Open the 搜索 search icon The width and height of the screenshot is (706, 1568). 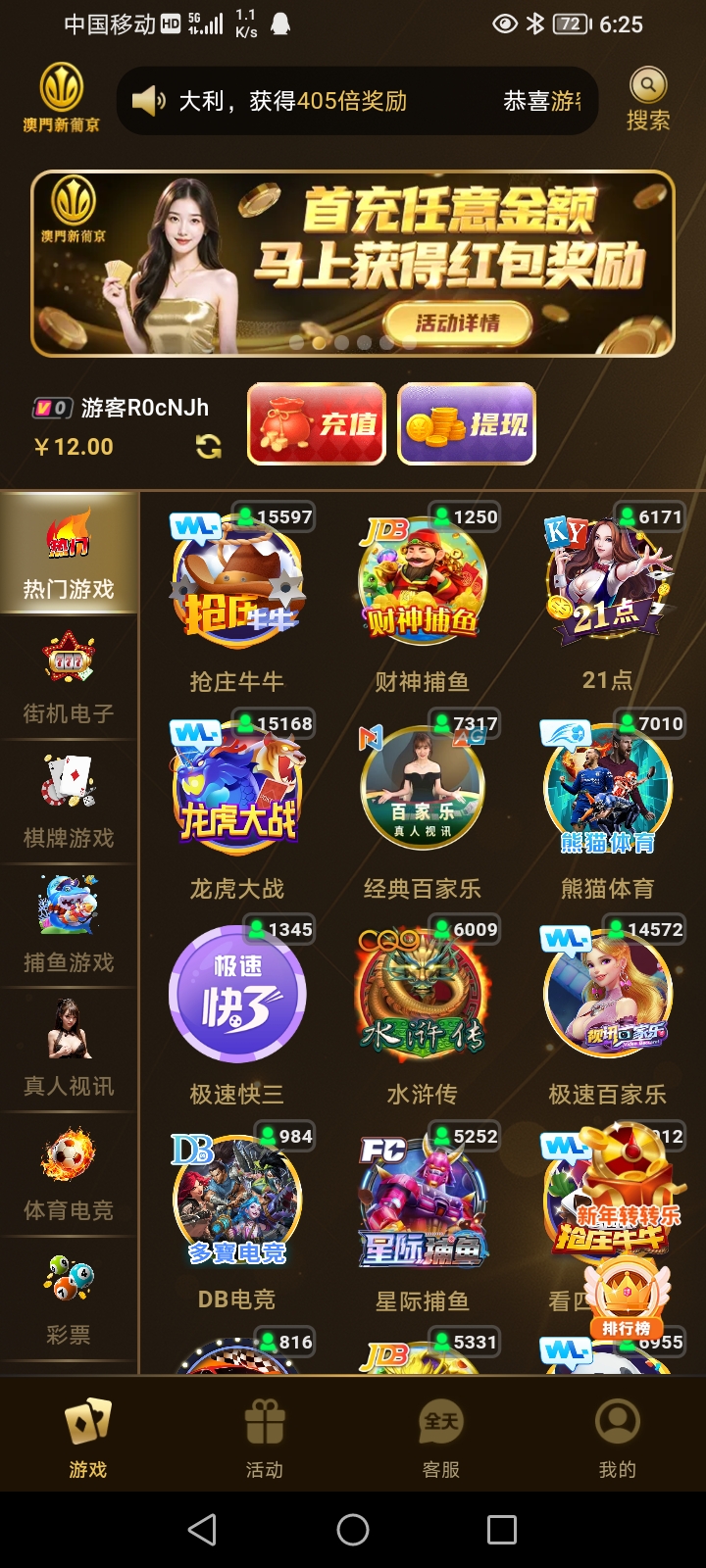647,99
